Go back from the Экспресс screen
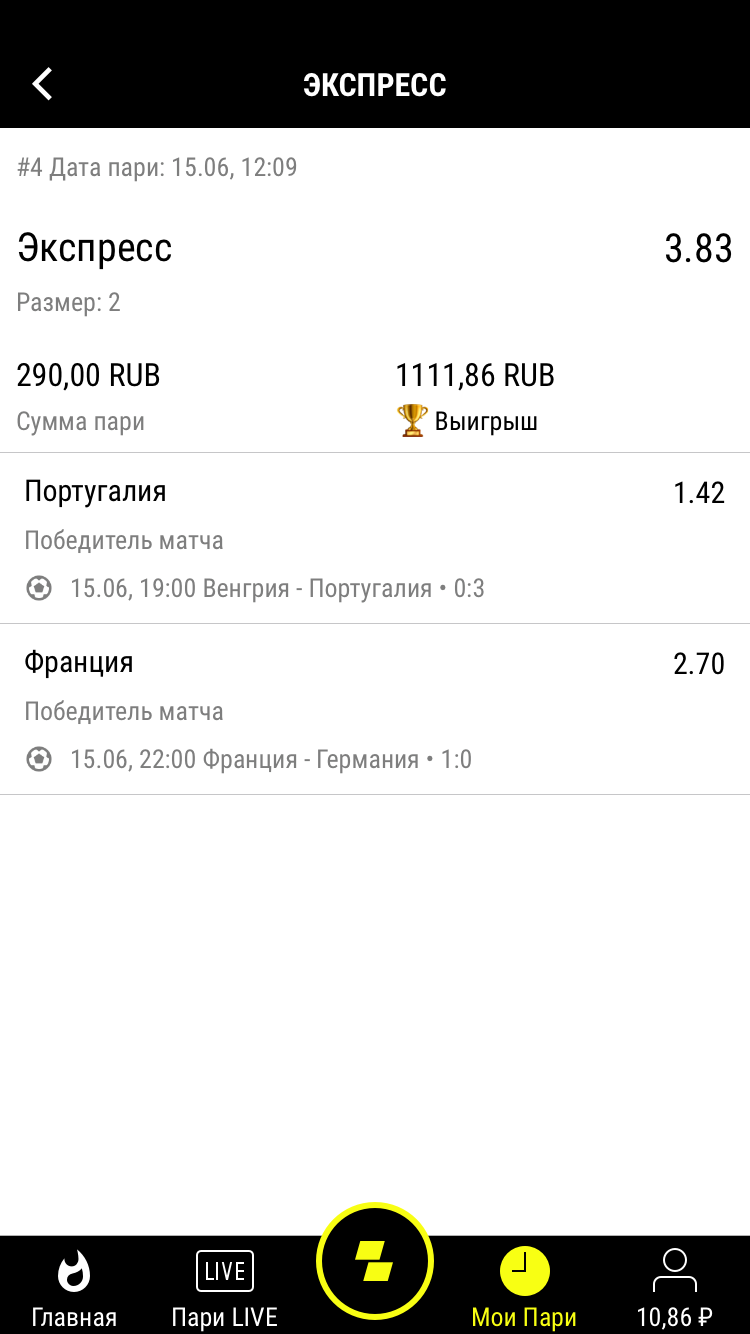Screen dimensions: 750x1334 pos(42,84)
